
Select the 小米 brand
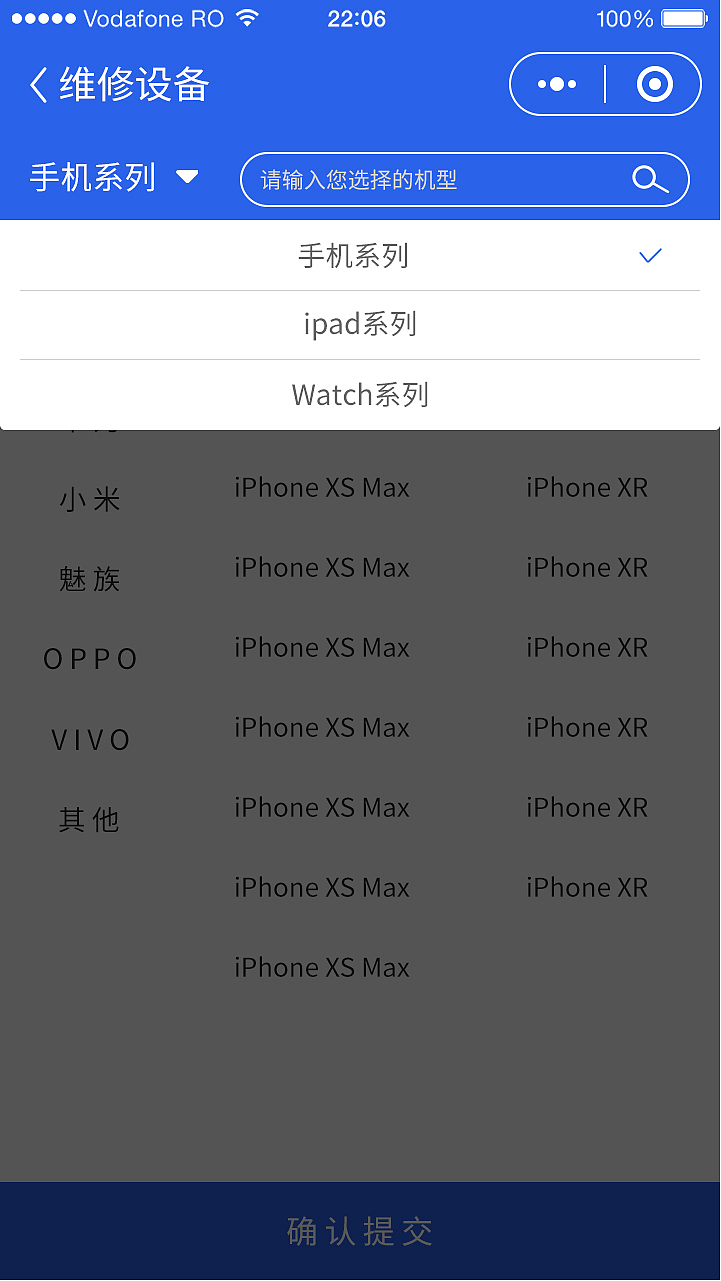(x=90, y=499)
